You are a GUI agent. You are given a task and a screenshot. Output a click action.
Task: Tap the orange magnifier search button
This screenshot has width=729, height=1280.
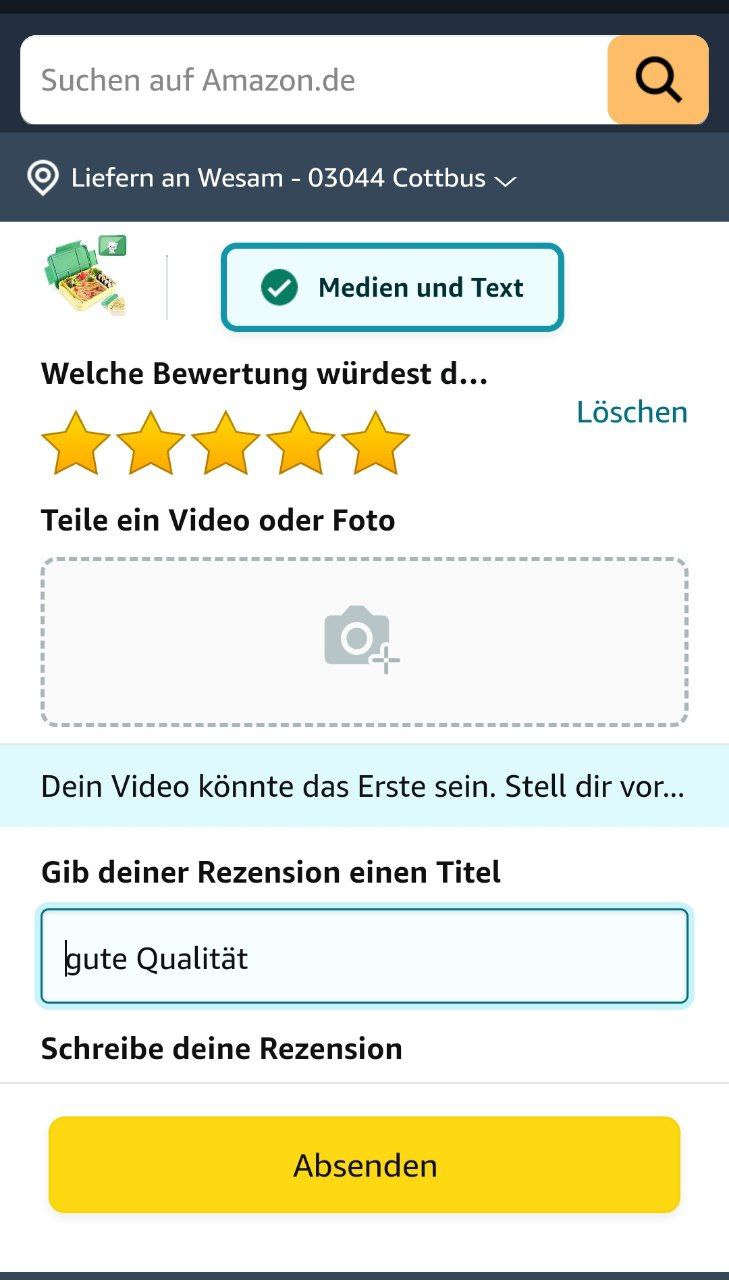pos(657,80)
